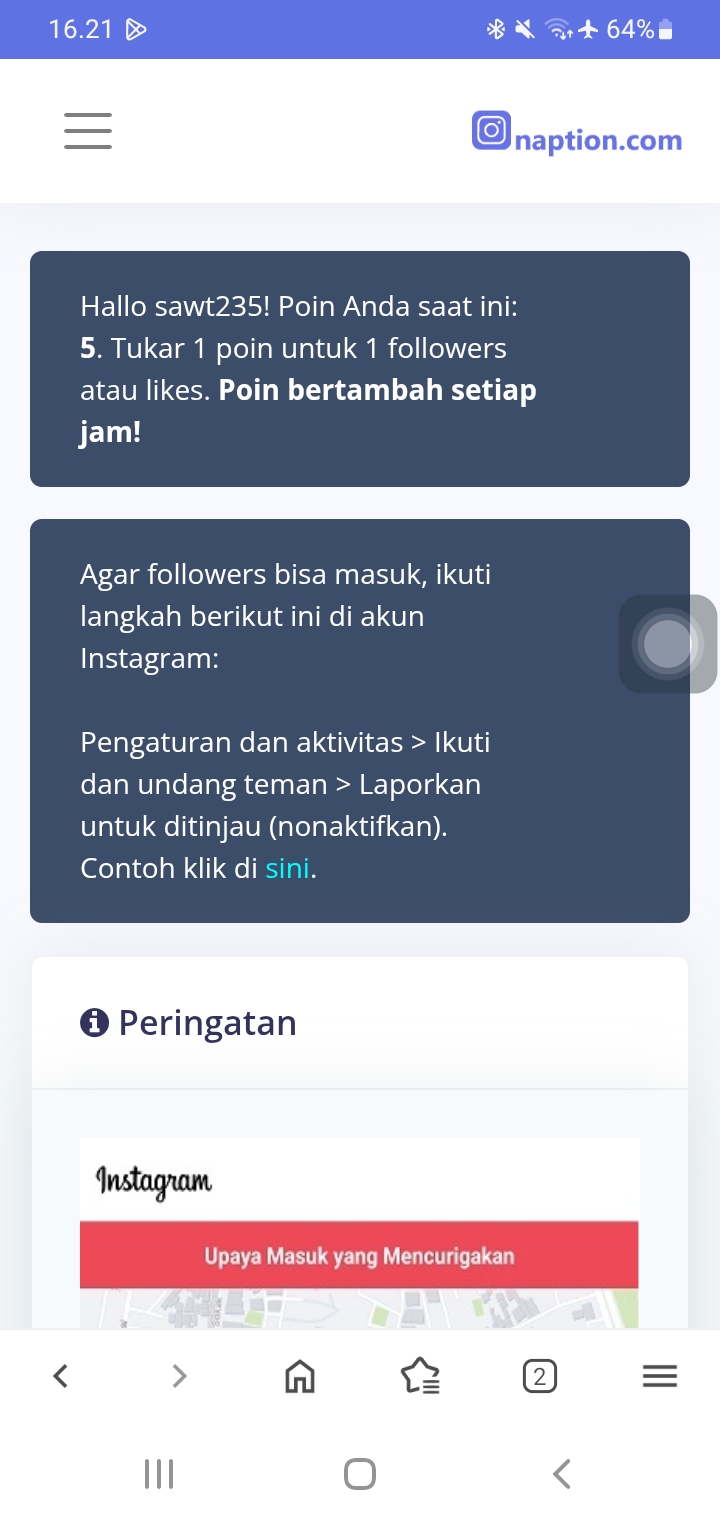
Task: Show recent apps from navigation bar
Action: click(159, 1473)
